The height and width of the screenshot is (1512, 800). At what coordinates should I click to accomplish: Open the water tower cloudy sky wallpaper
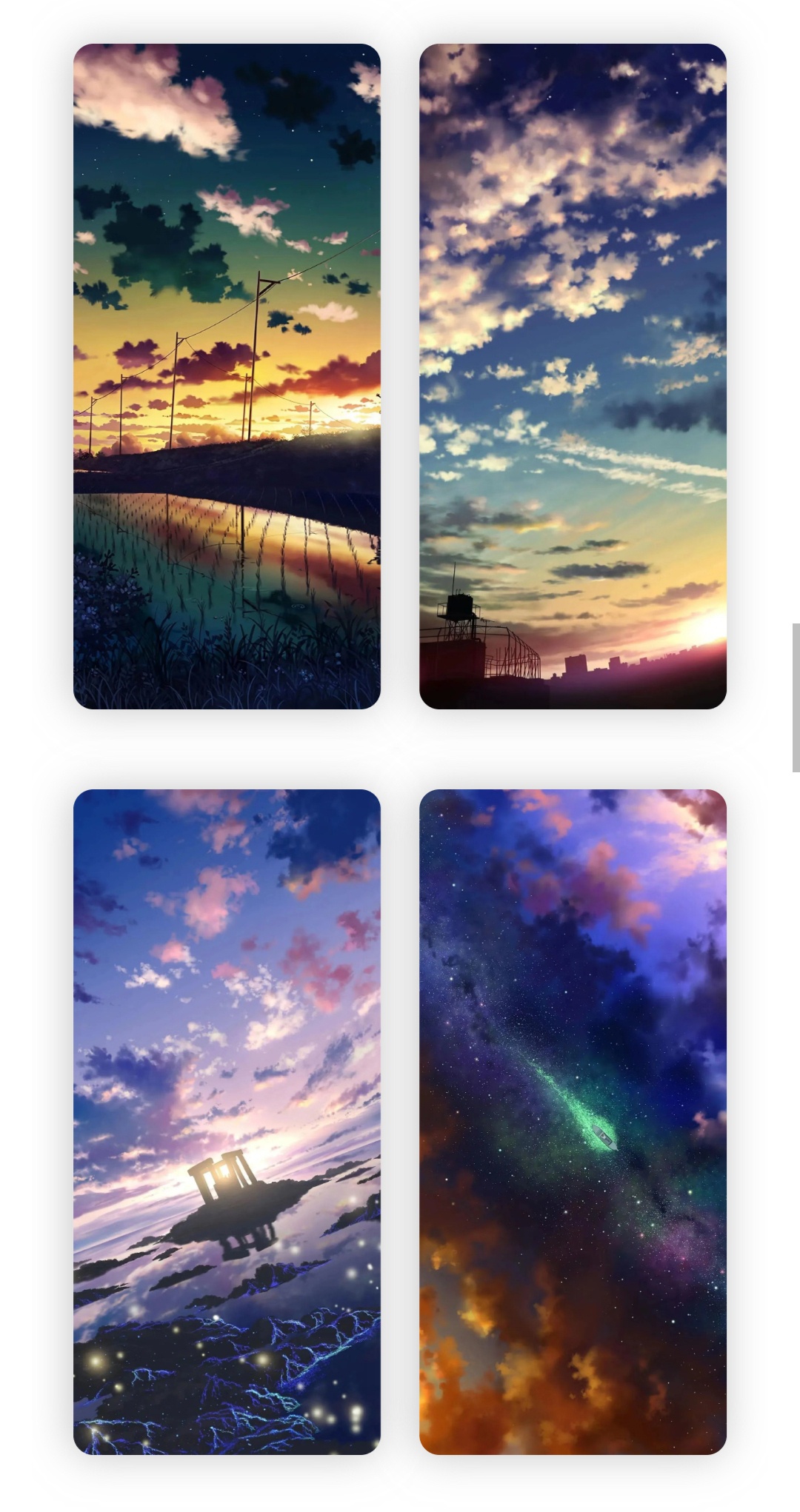tap(573, 376)
